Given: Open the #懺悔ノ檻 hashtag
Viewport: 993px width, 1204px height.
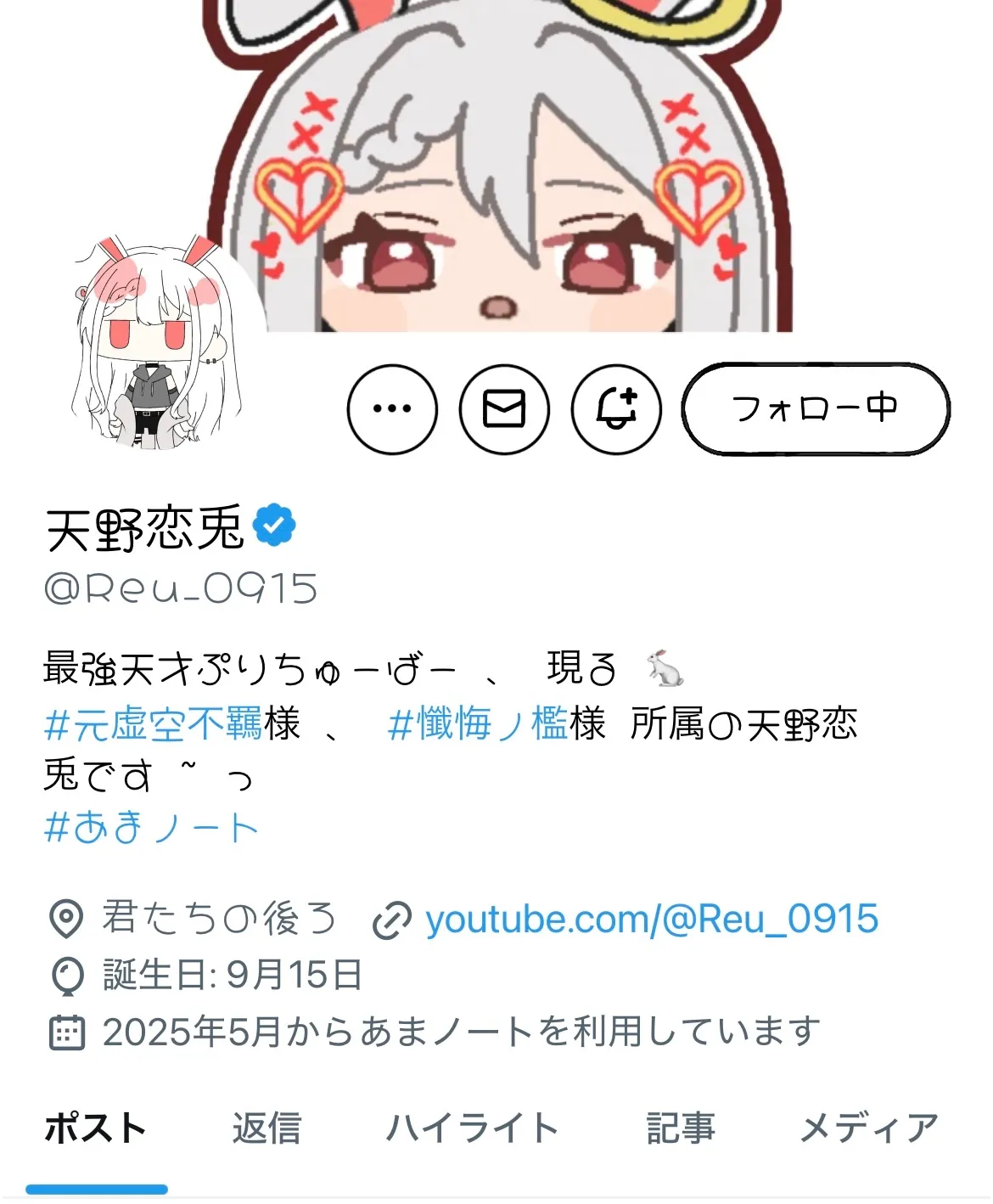Looking at the screenshot, I should tap(477, 724).
